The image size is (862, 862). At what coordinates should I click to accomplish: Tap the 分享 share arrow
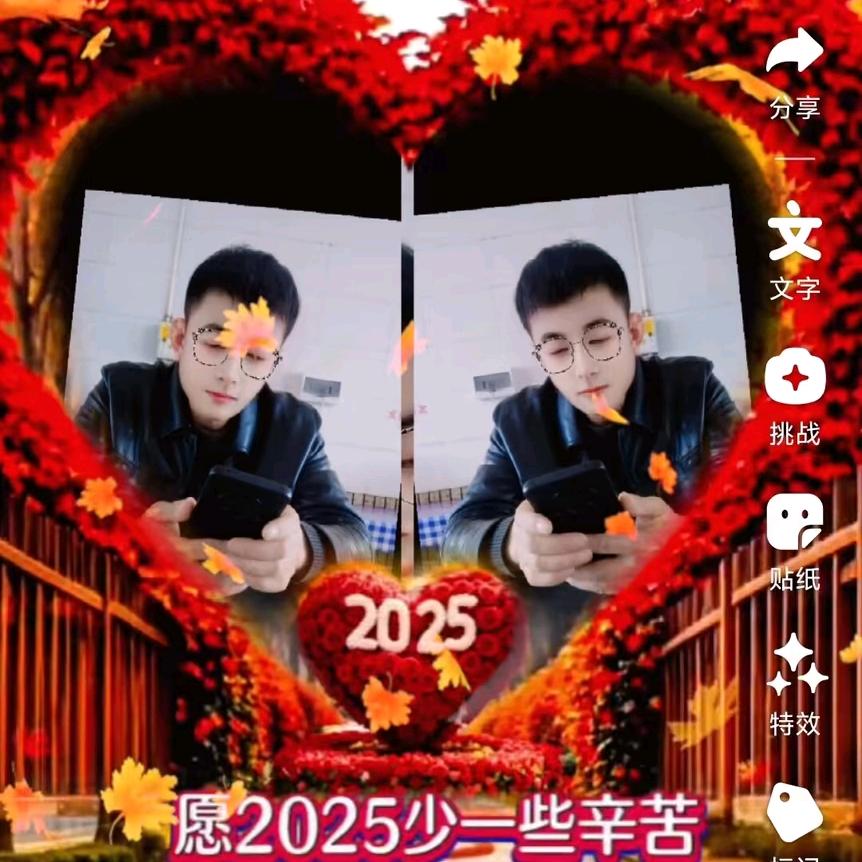pyautogui.click(x=795, y=51)
